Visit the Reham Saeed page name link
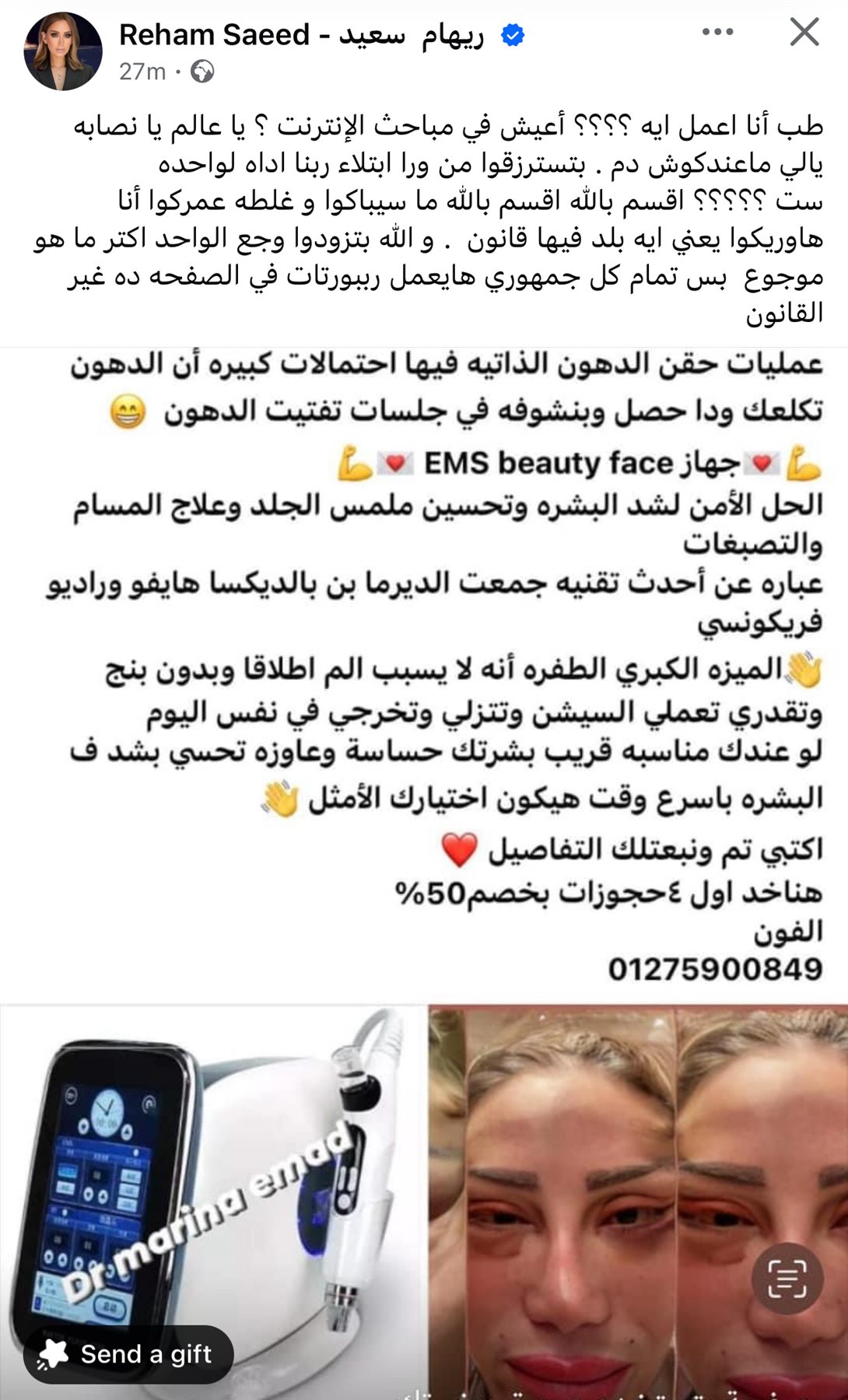848x1400 pixels. coord(301,35)
